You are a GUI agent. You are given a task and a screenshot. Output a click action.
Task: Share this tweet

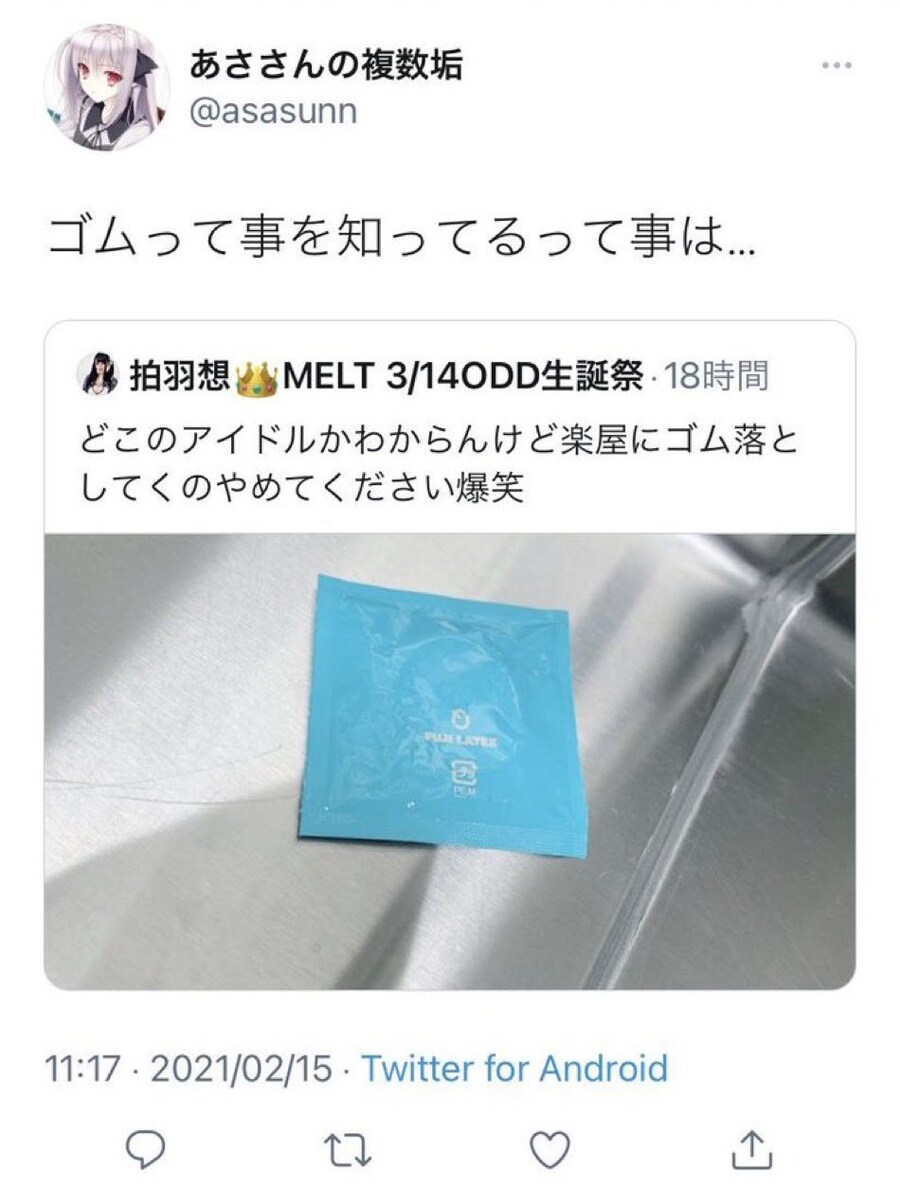[751, 1151]
